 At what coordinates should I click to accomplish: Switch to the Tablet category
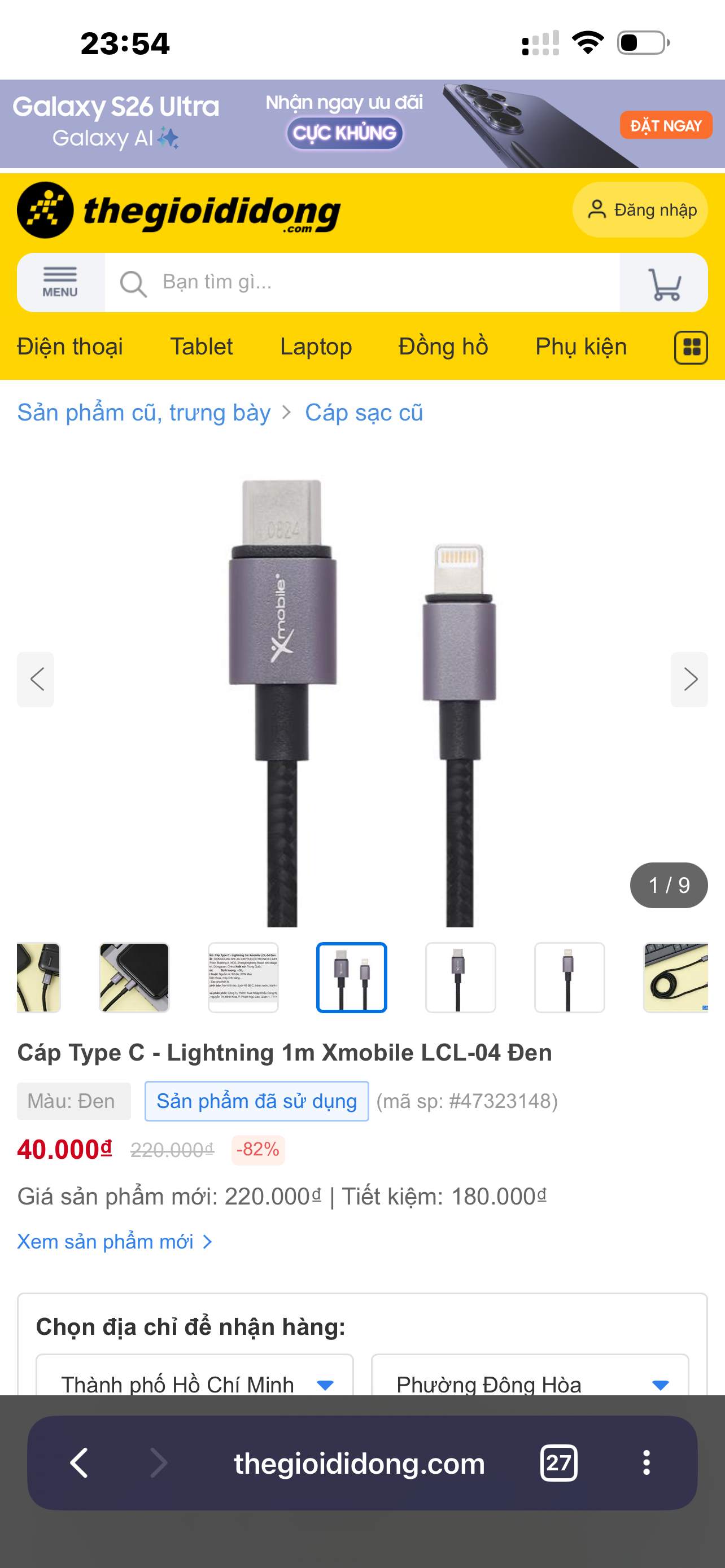pos(202,347)
